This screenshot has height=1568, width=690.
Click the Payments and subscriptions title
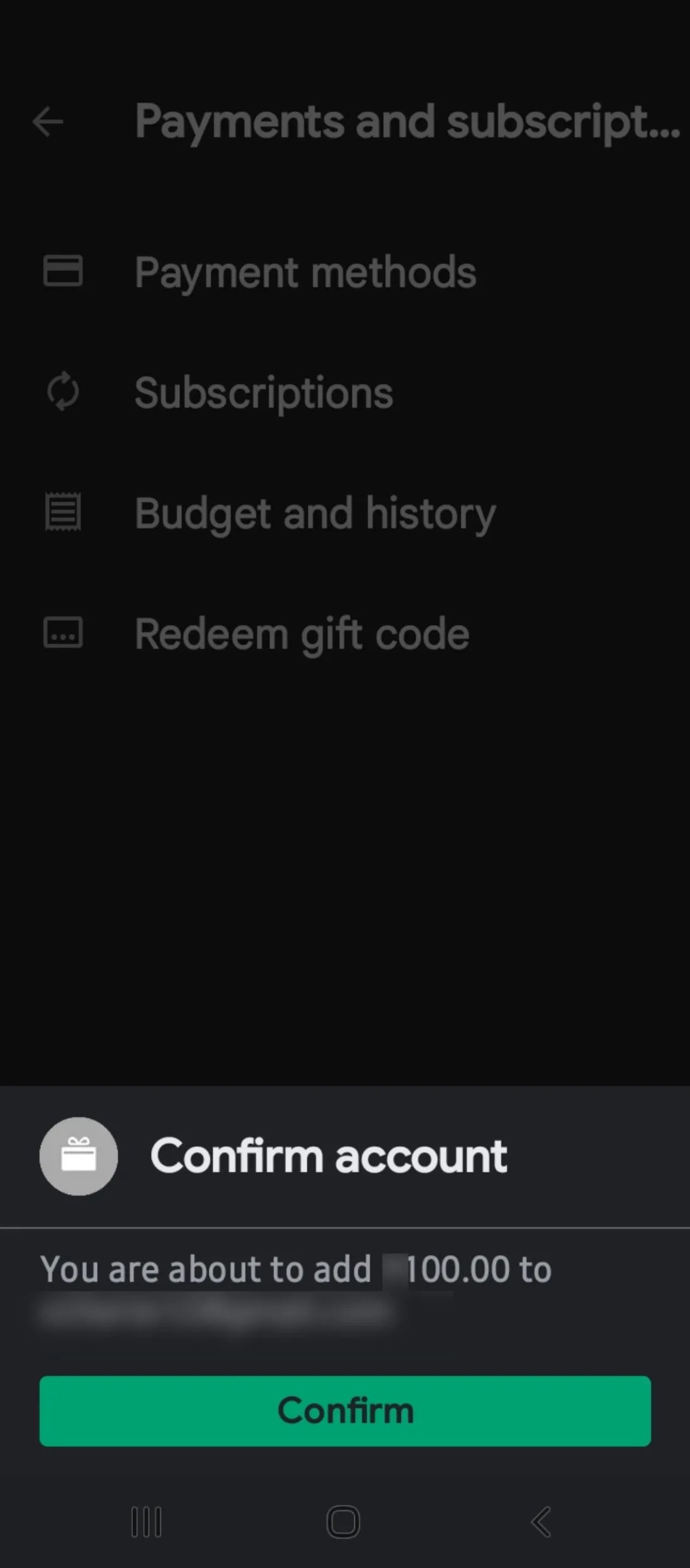406,120
